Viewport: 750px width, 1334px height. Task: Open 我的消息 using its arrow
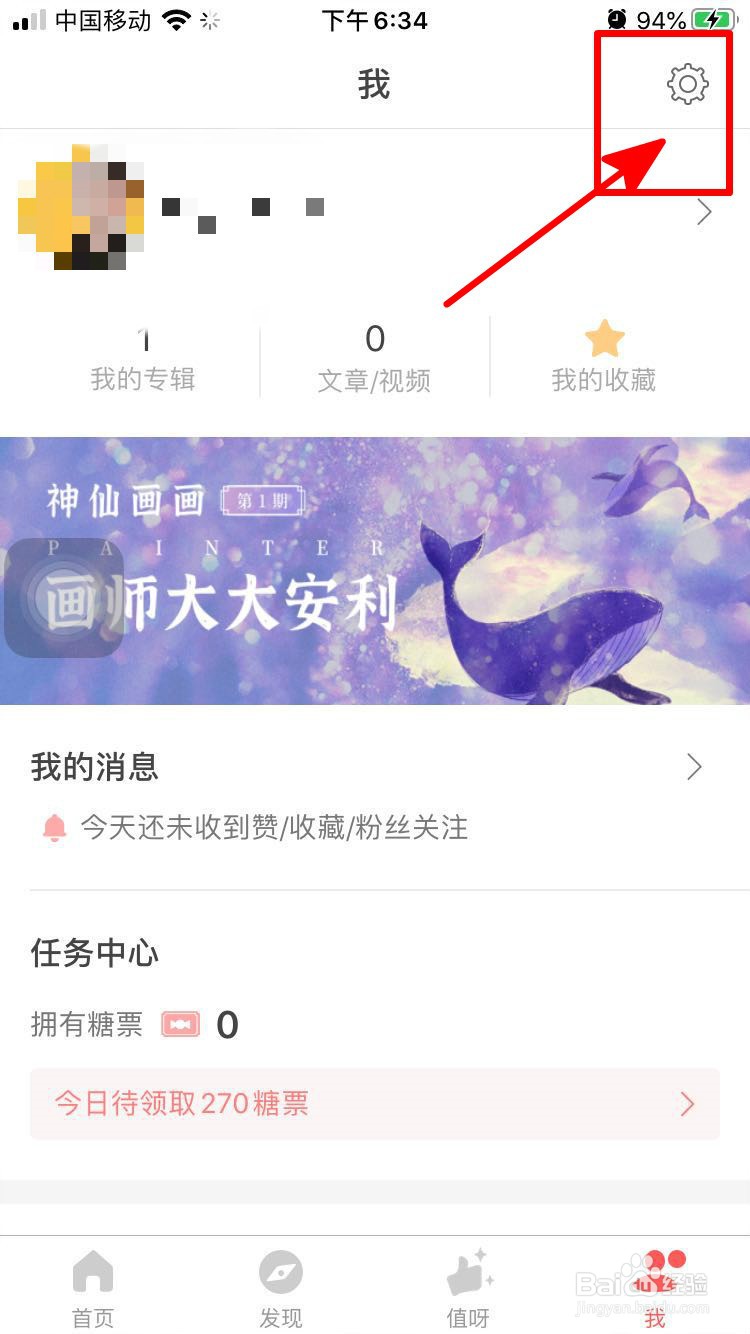[694, 766]
